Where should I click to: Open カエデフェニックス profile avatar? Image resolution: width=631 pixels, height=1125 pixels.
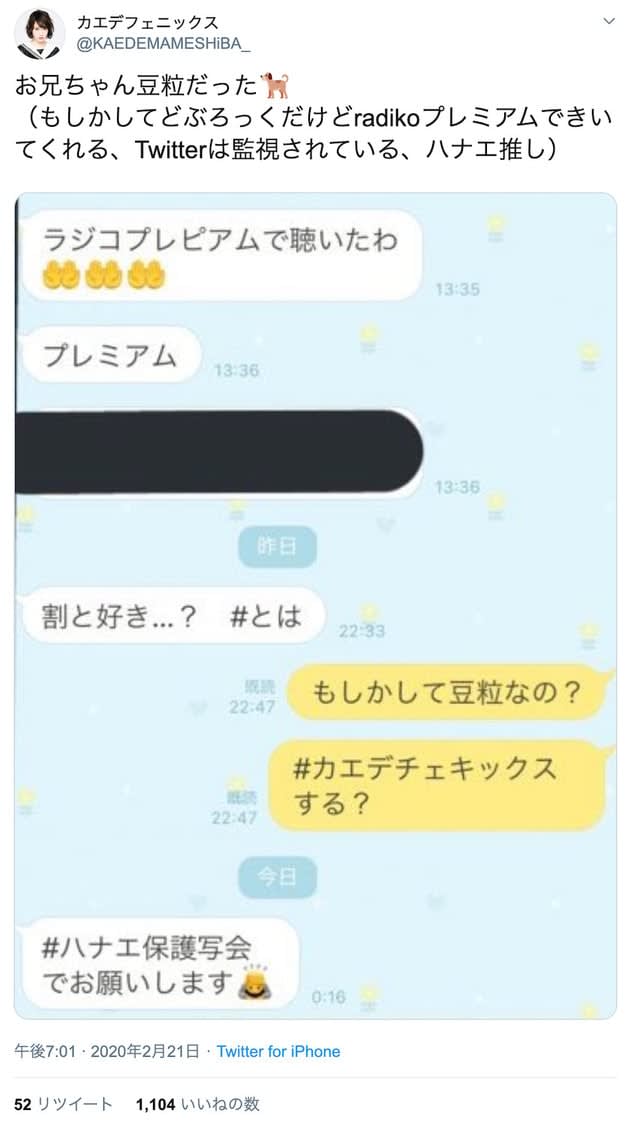[39, 34]
